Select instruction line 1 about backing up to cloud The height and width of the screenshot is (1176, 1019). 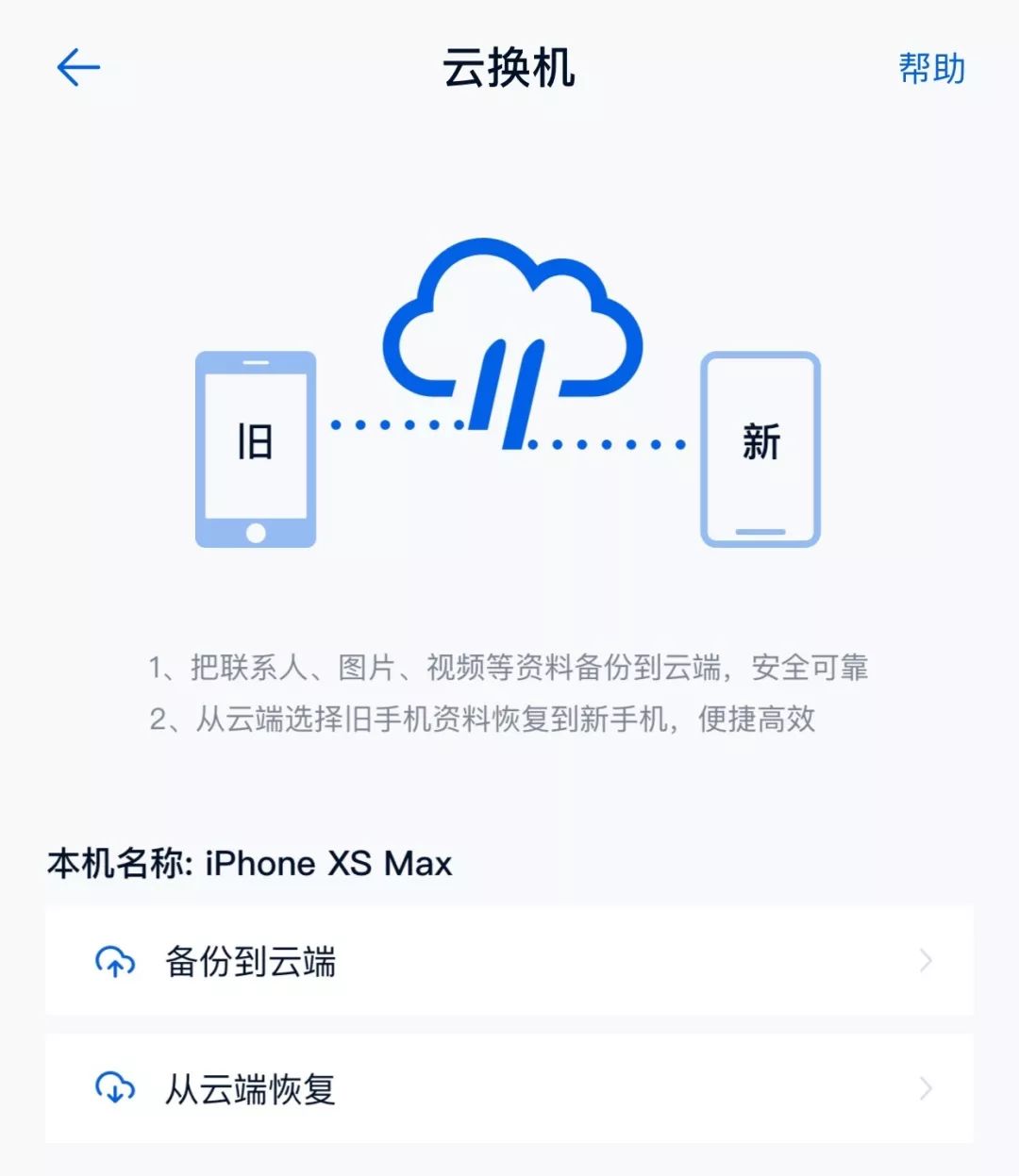509,666
